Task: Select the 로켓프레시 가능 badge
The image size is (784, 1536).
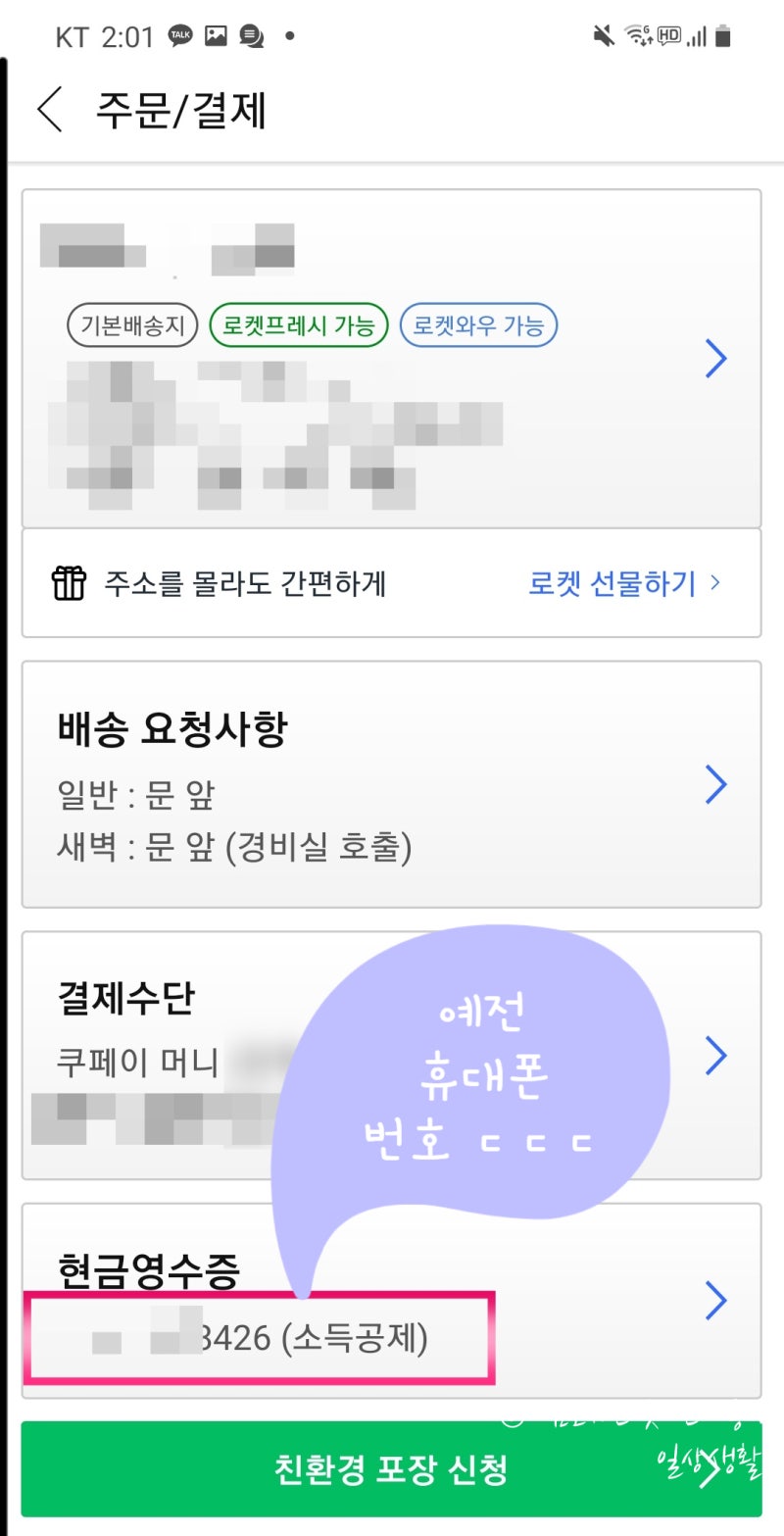Action: pyautogui.click(x=297, y=324)
